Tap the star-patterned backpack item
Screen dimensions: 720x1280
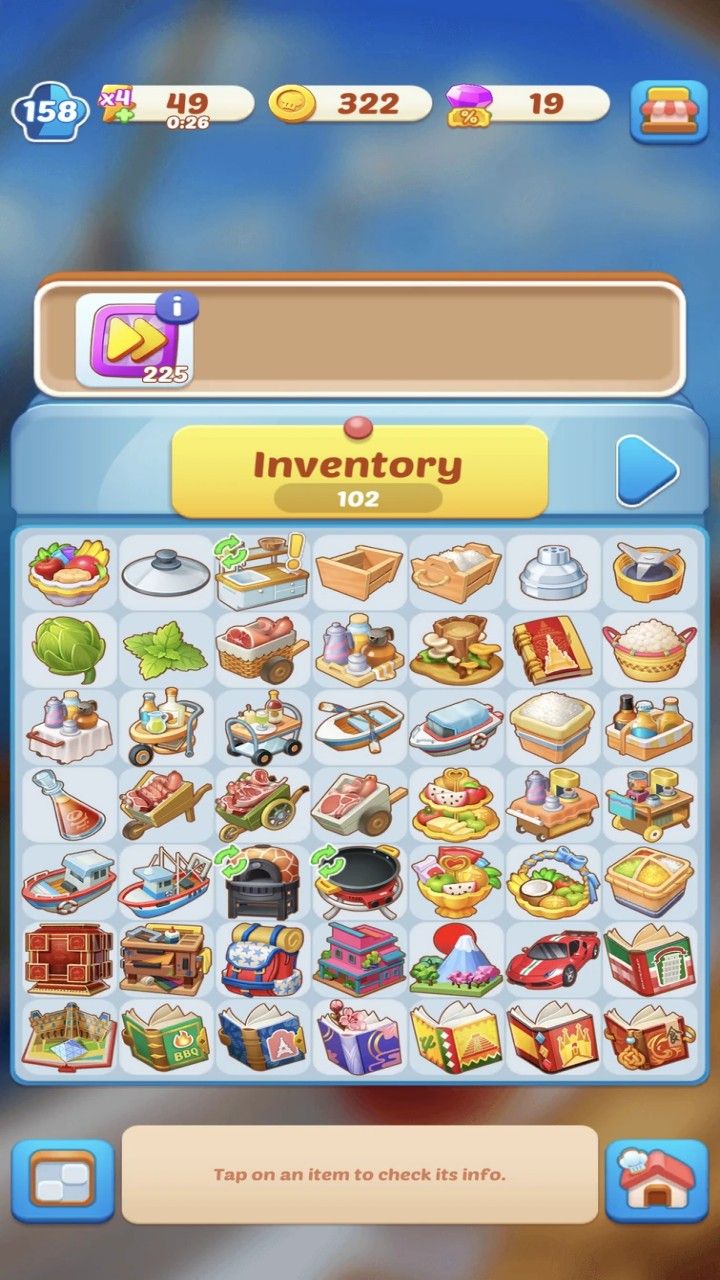click(262, 959)
